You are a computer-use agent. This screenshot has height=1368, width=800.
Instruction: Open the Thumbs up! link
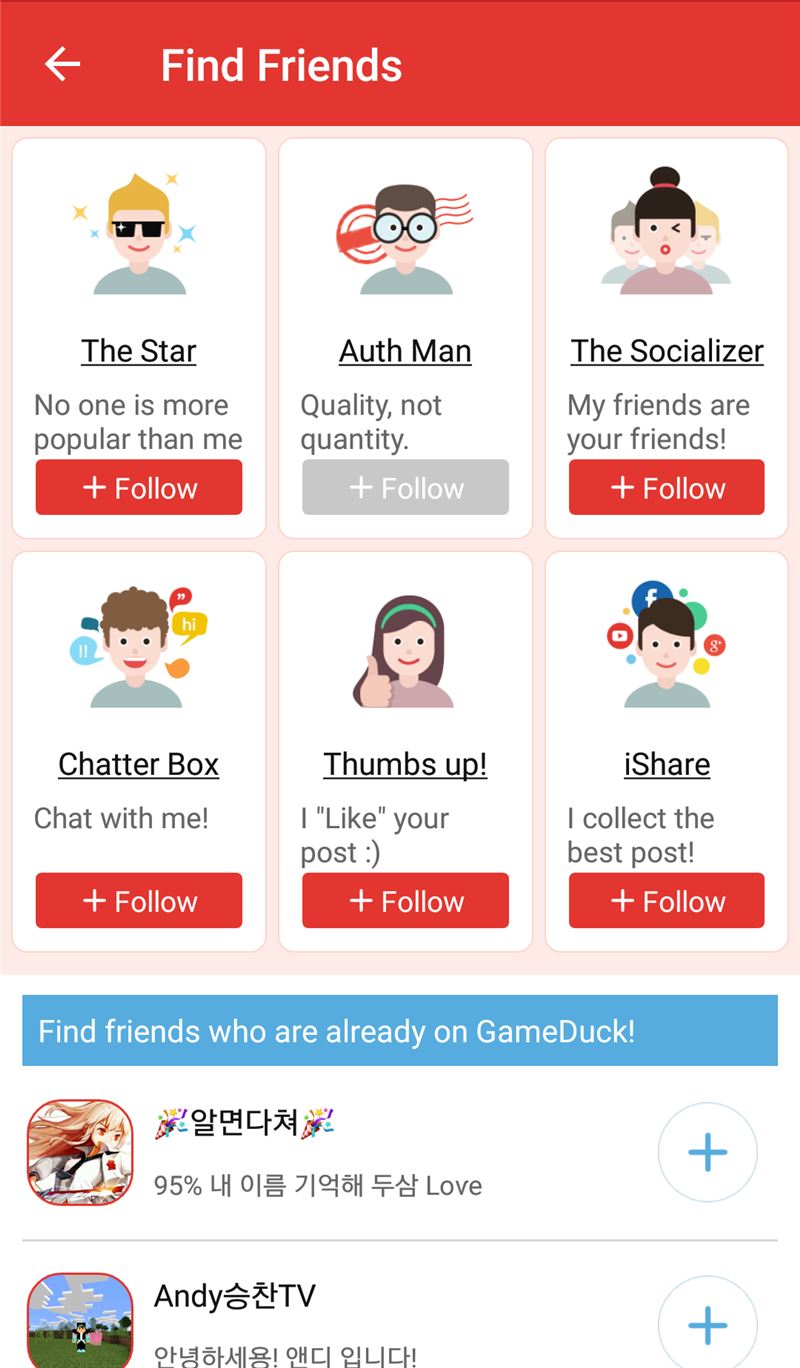(405, 764)
